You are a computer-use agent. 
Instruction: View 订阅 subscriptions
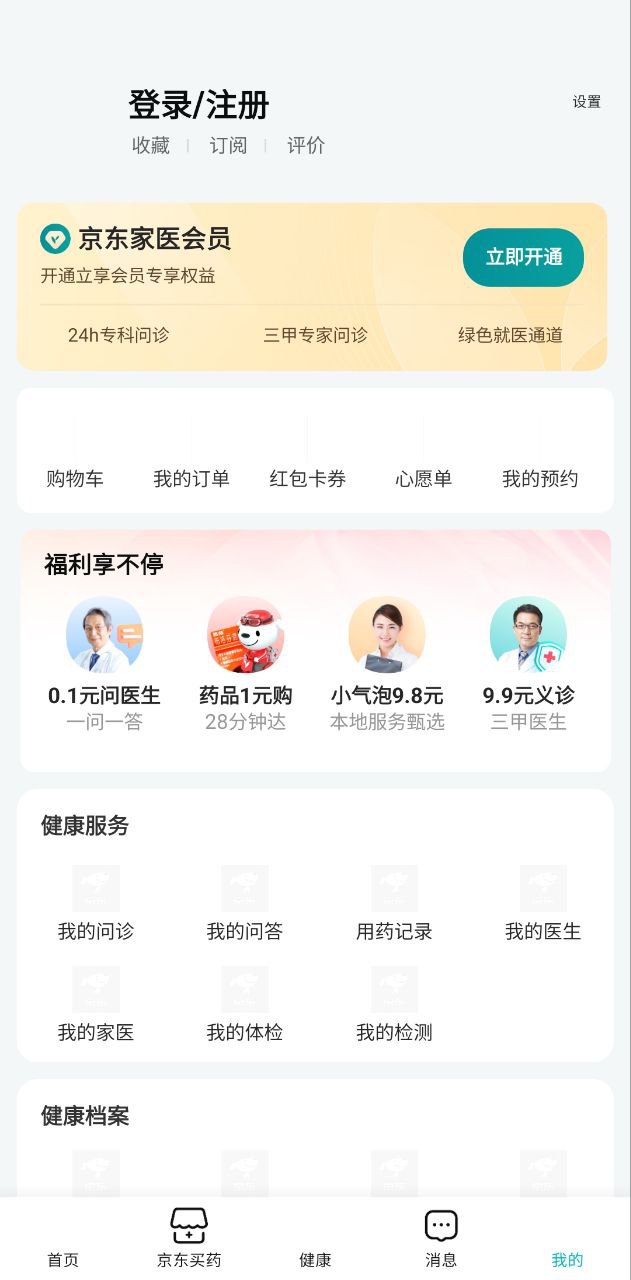pos(228,146)
